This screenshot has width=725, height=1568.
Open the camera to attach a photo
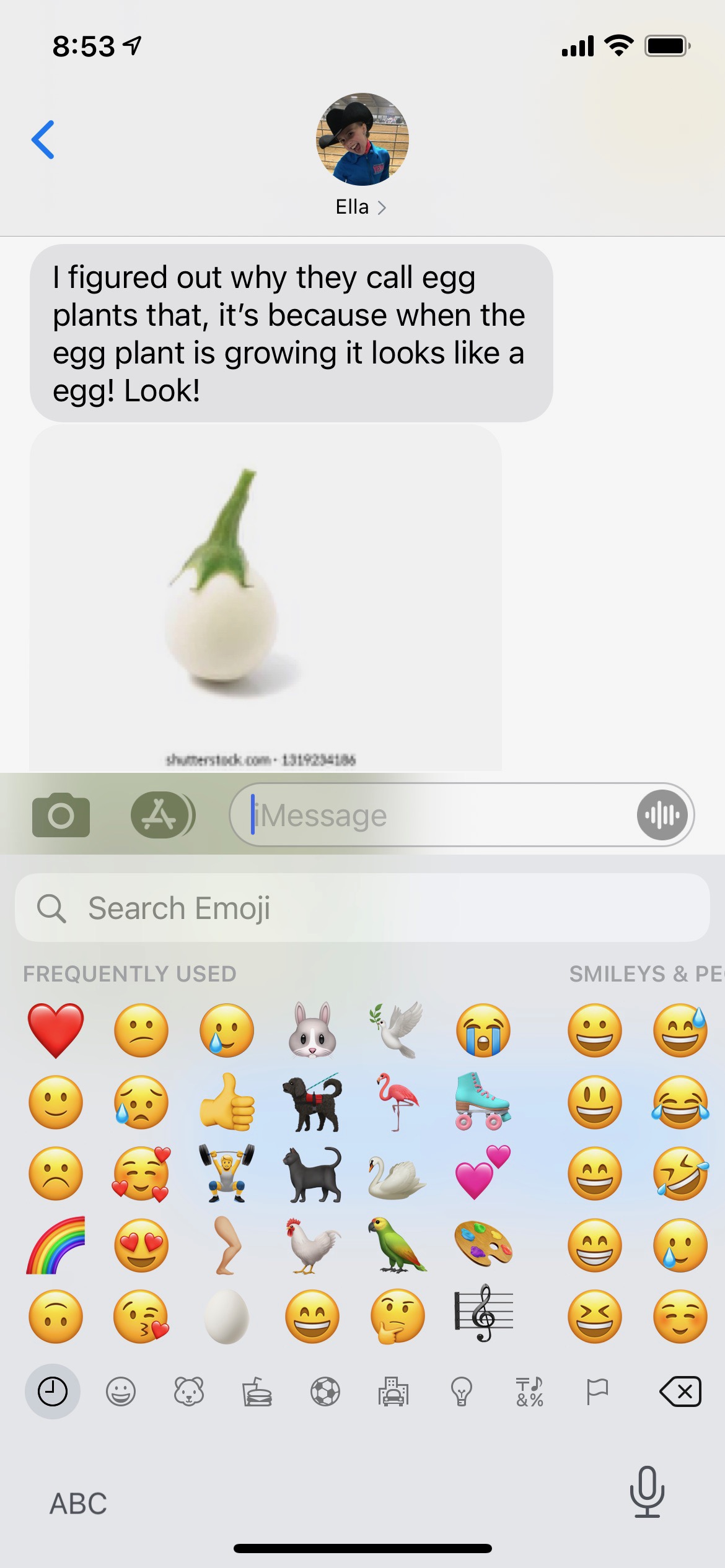pos(61,815)
